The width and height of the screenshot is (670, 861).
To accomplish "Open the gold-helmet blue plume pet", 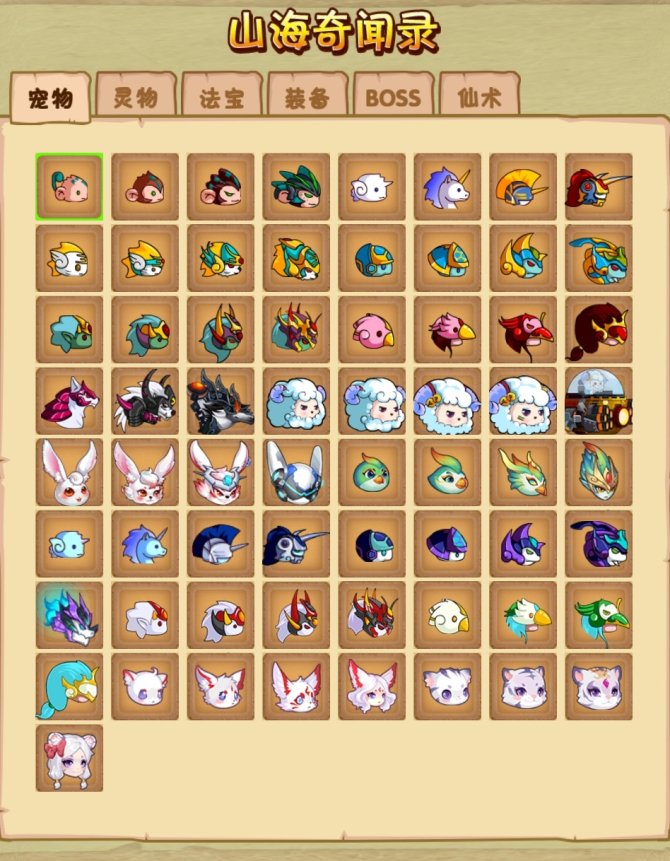I will coord(523,186).
